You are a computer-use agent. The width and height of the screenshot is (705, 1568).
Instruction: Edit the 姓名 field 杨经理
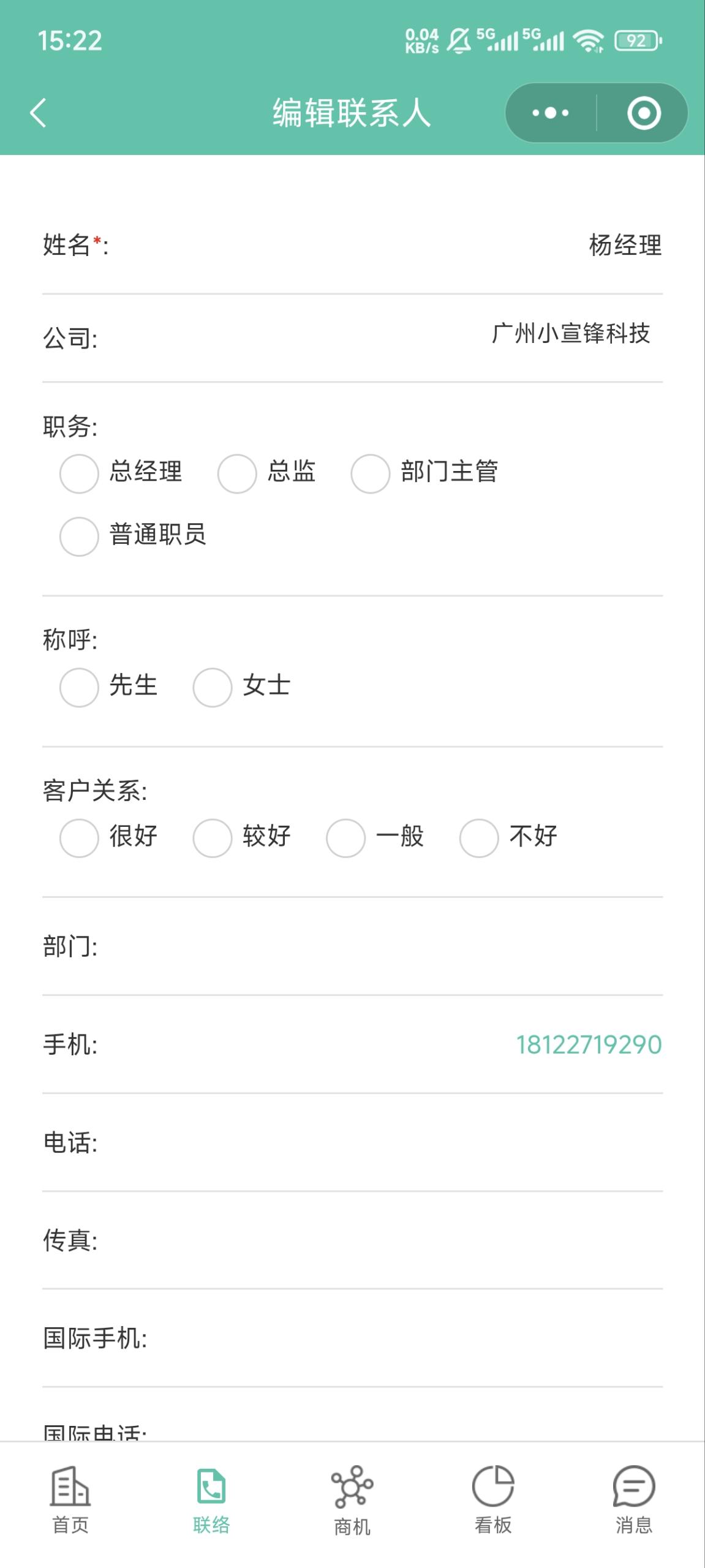click(x=625, y=245)
